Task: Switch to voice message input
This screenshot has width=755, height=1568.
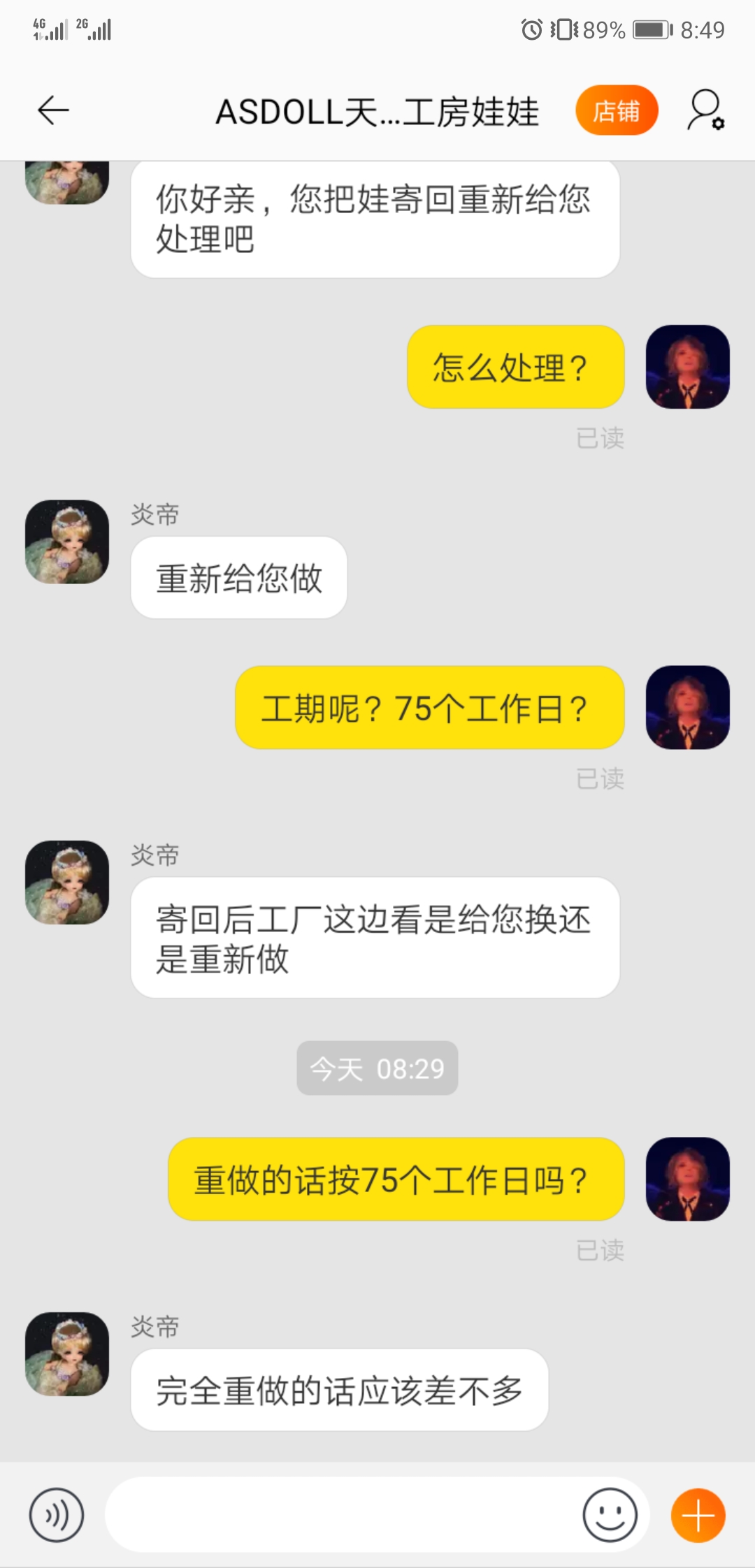Action: (57, 1515)
